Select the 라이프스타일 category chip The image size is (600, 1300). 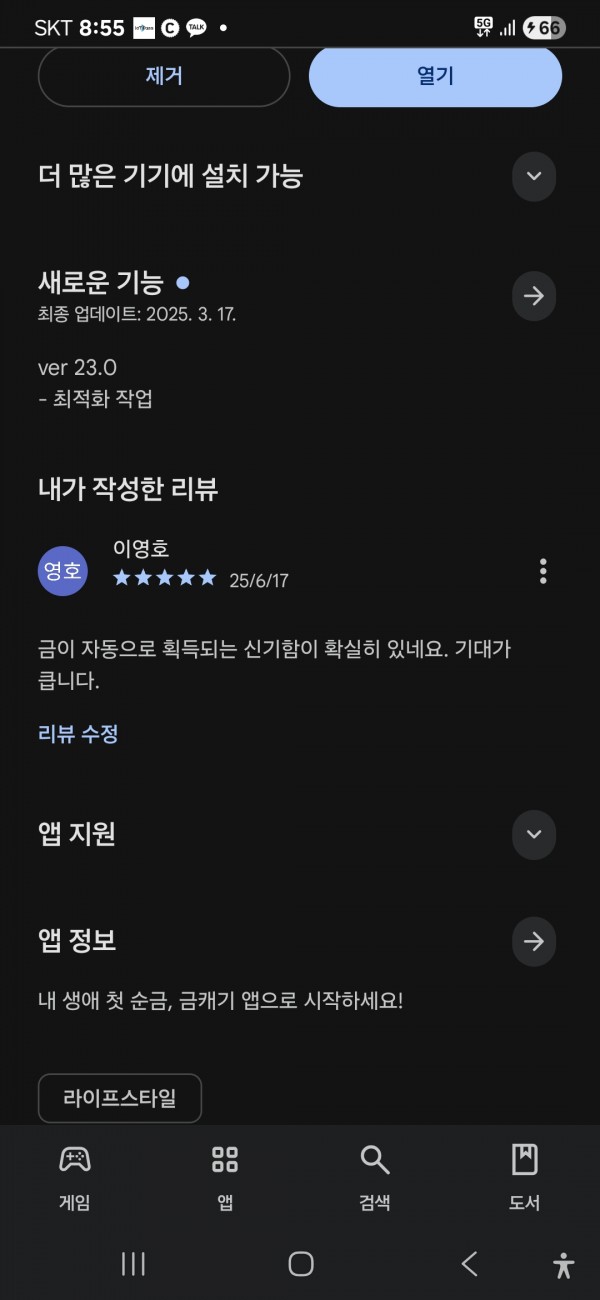coord(120,1098)
